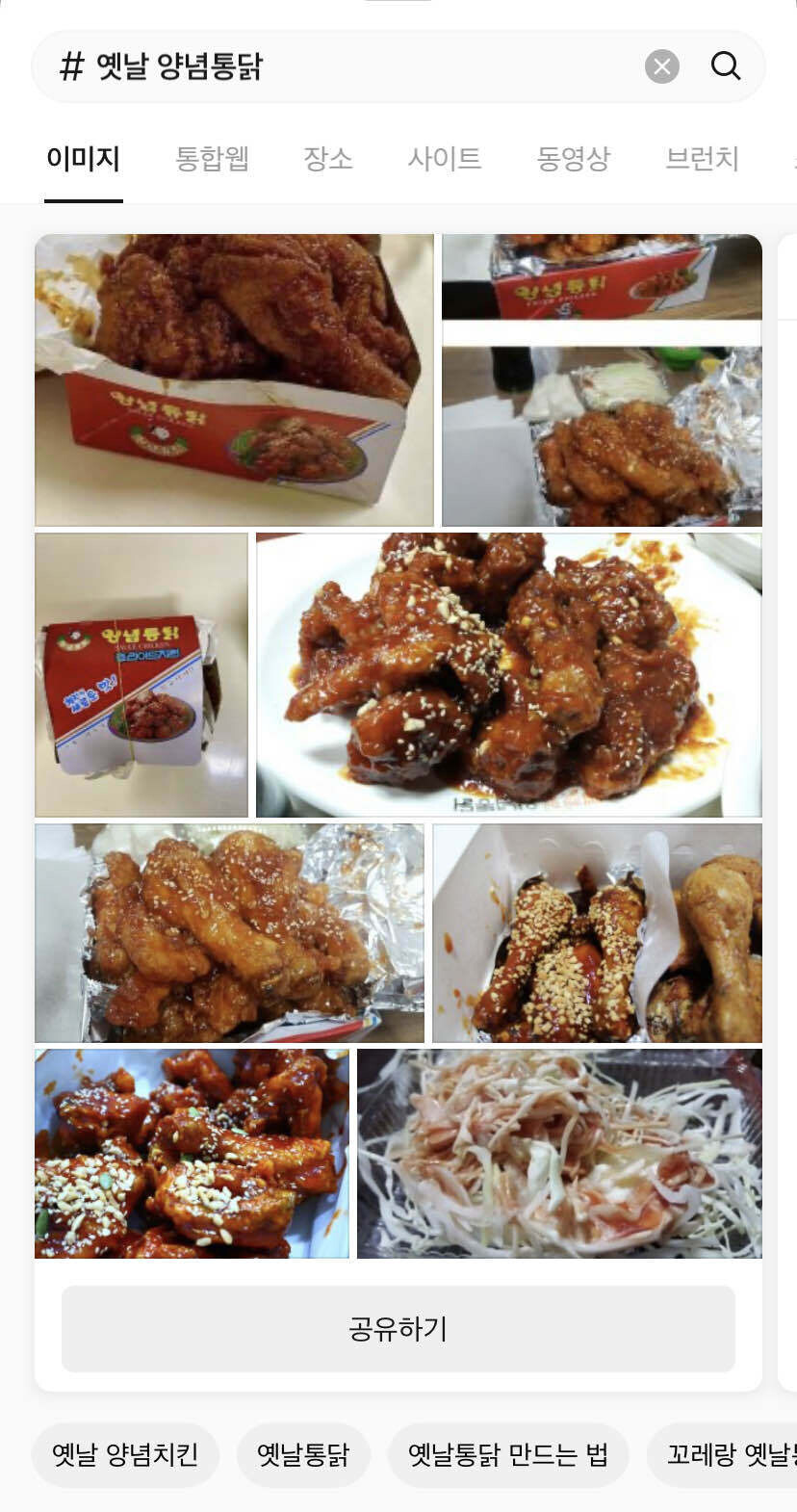The width and height of the screenshot is (797, 1512).
Task: Open the 사이트 tab
Action: pyautogui.click(x=445, y=158)
